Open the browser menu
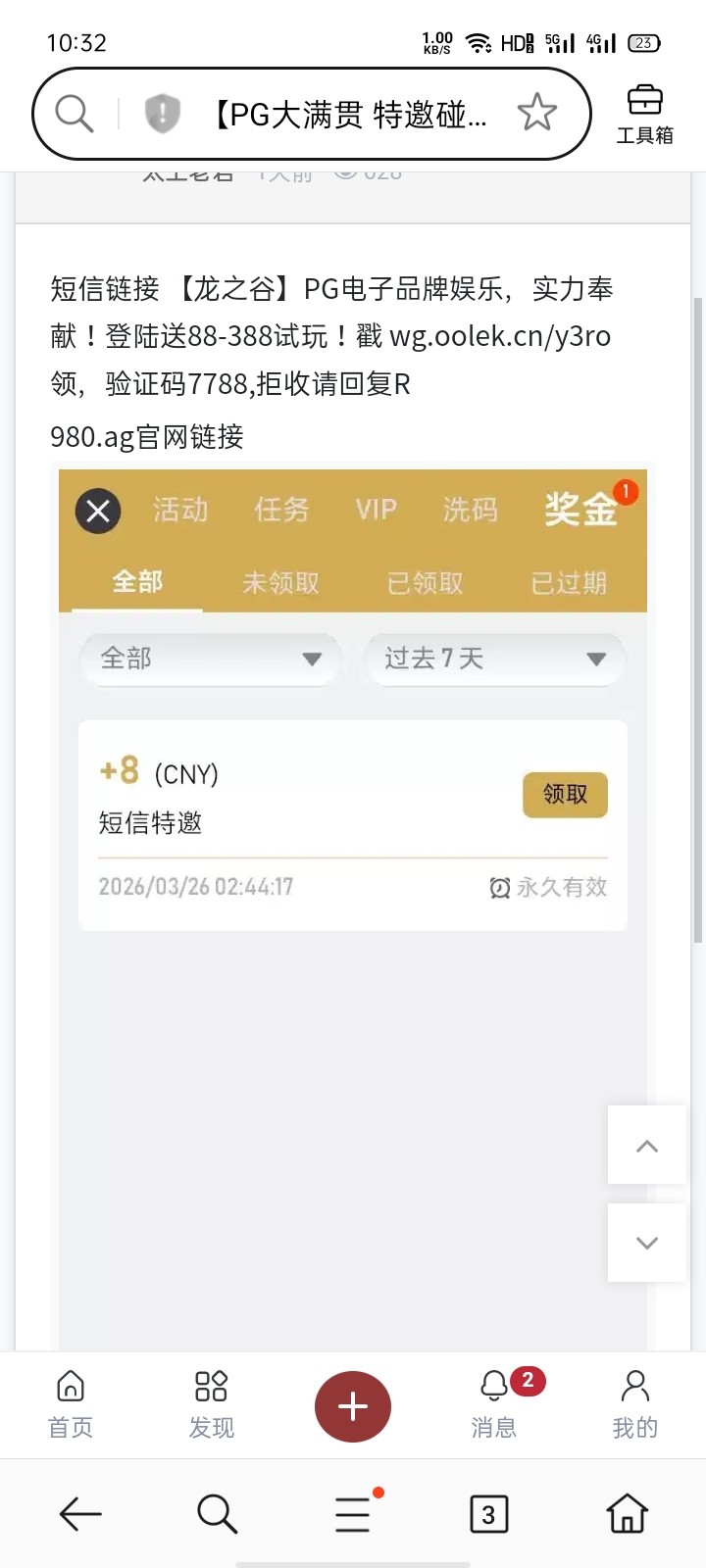The height and width of the screenshot is (1568, 706). click(353, 1514)
